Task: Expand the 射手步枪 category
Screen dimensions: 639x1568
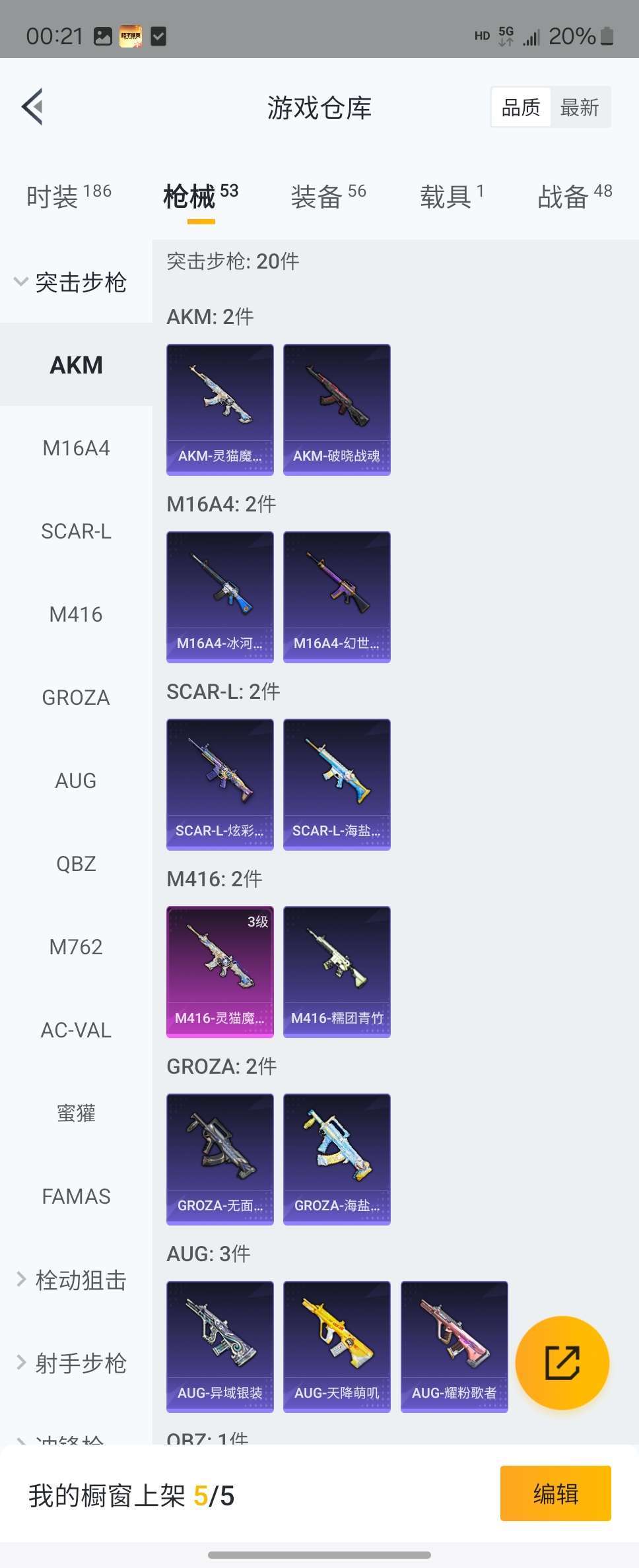Action: pos(71,1363)
